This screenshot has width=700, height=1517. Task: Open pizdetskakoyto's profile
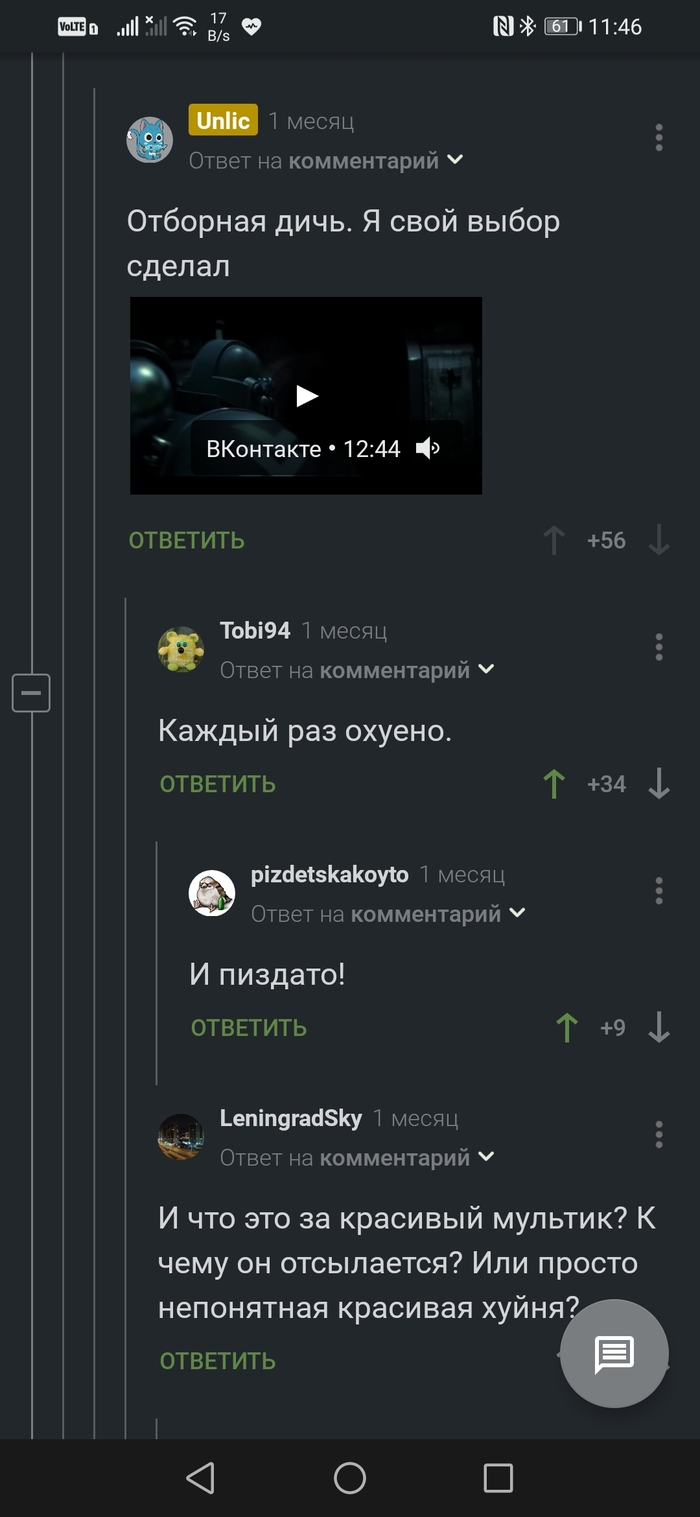329,874
